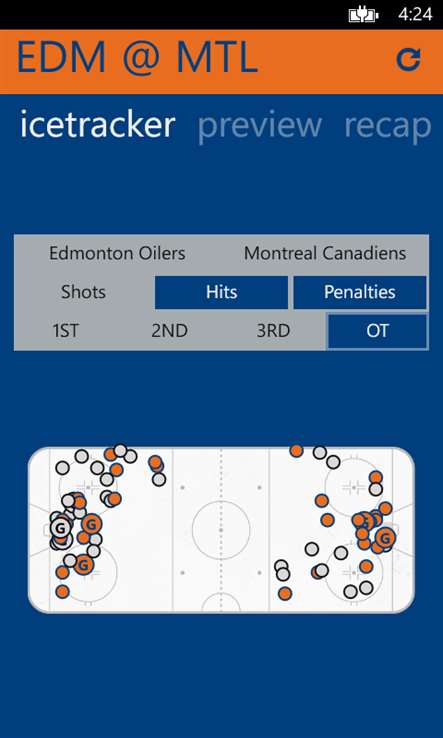The width and height of the screenshot is (443, 738).
Task: Toggle Edmonton Oilers team filter
Action: [x=117, y=254]
